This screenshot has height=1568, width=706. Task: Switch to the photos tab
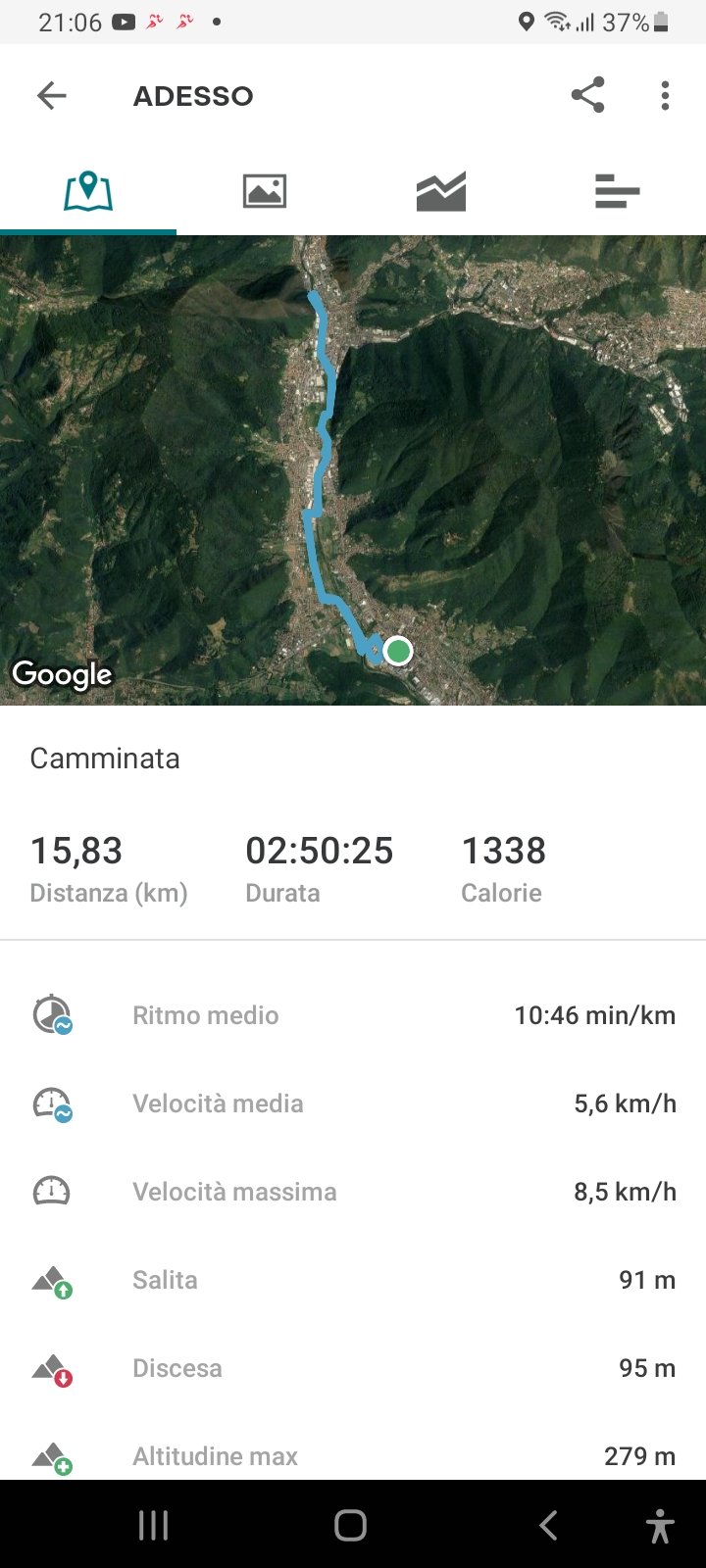coord(265,191)
